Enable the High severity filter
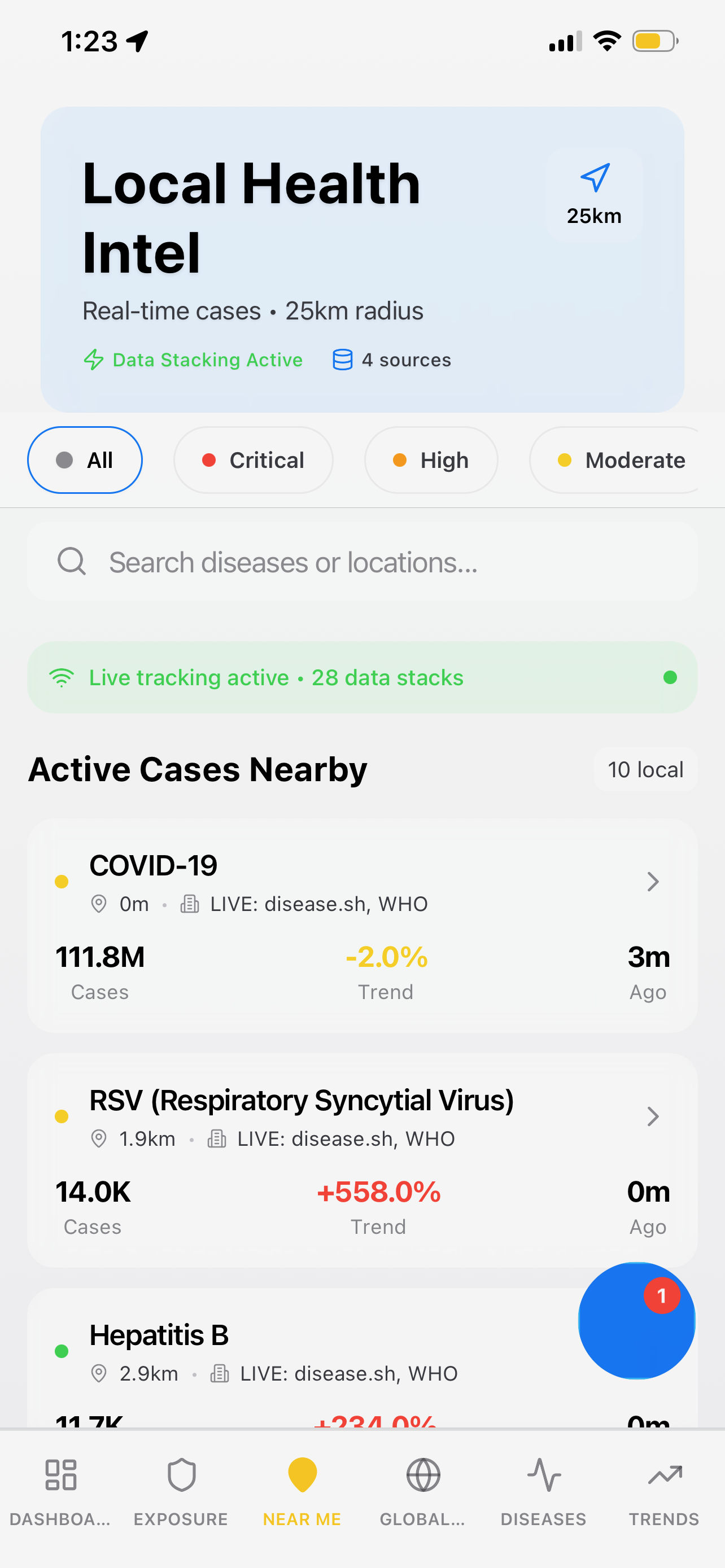The image size is (725, 1568). (430, 459)
